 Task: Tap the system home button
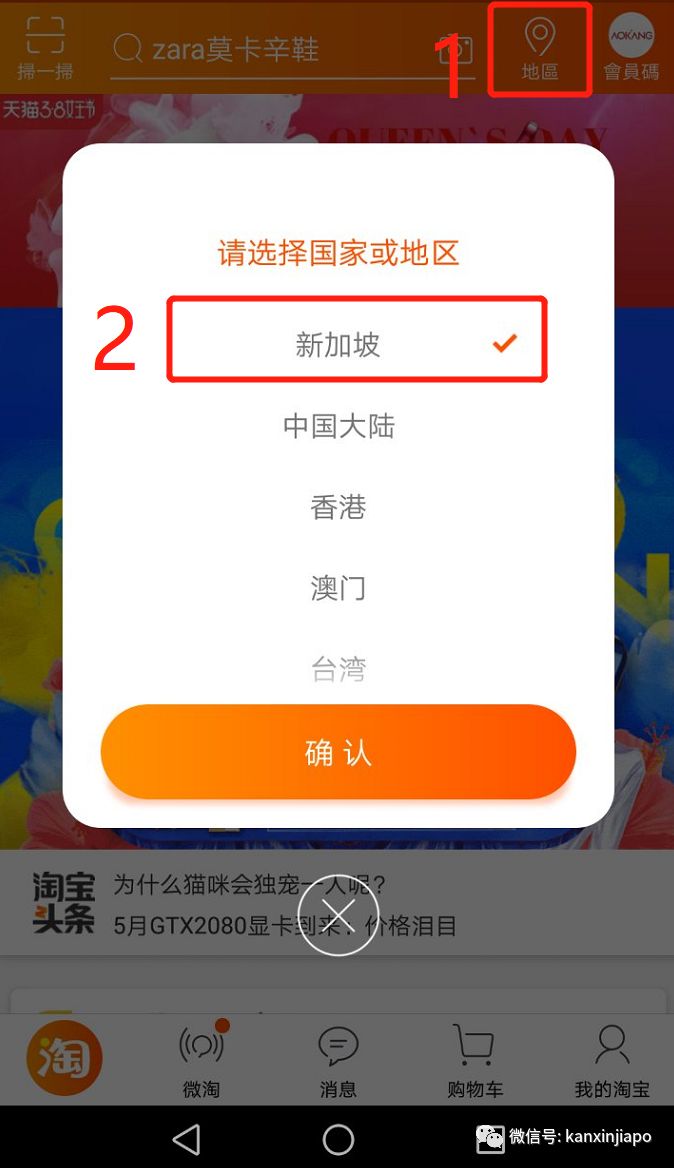tap(338, 1139)
